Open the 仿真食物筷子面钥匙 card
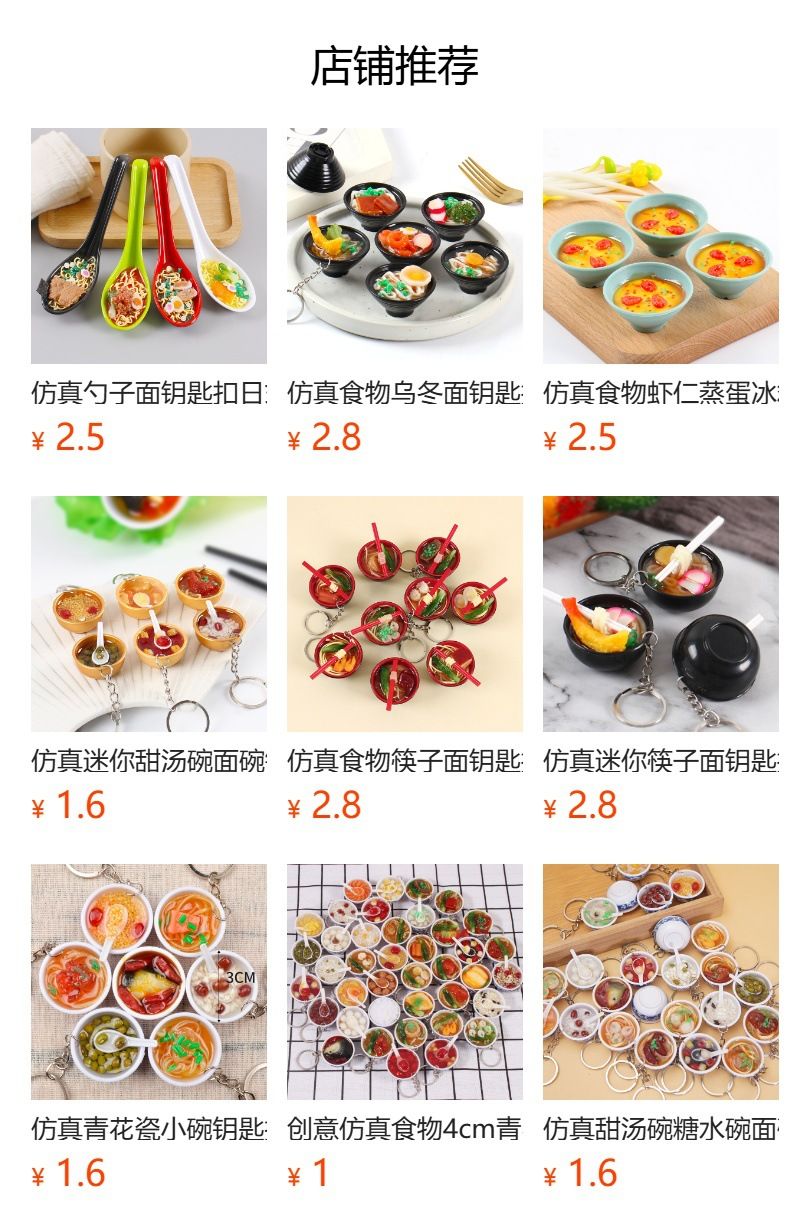The width and height of the screenshot is (790, 1232). point(405,660)
